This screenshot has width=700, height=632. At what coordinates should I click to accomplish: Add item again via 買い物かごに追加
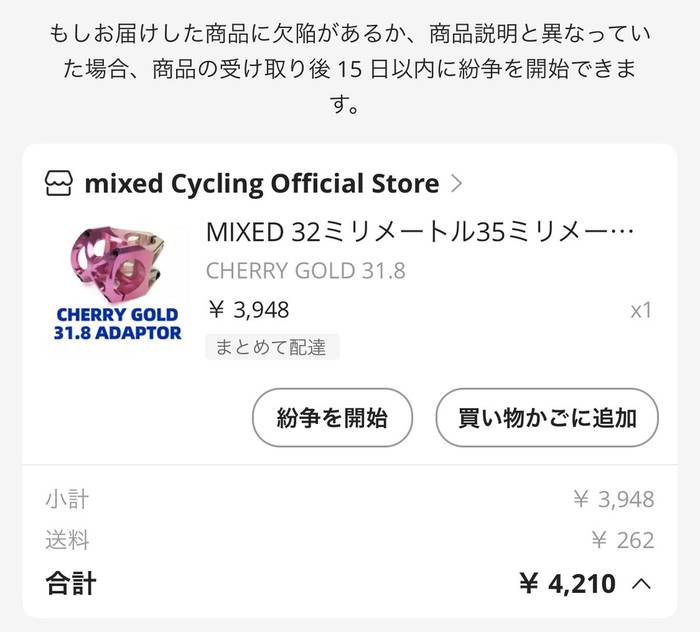(x=547, y=417)
